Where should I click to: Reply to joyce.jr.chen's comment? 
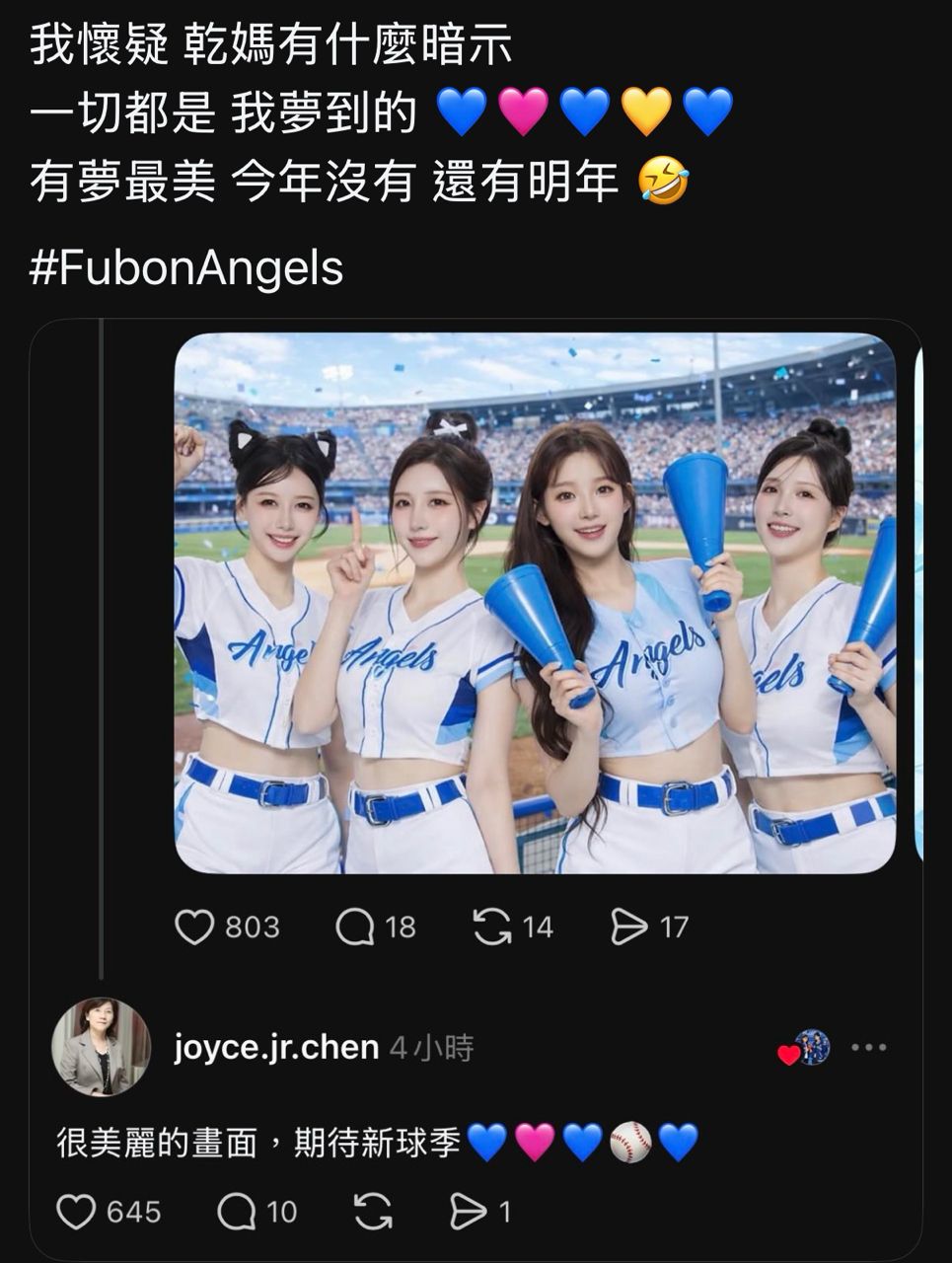coord(237,1212)
